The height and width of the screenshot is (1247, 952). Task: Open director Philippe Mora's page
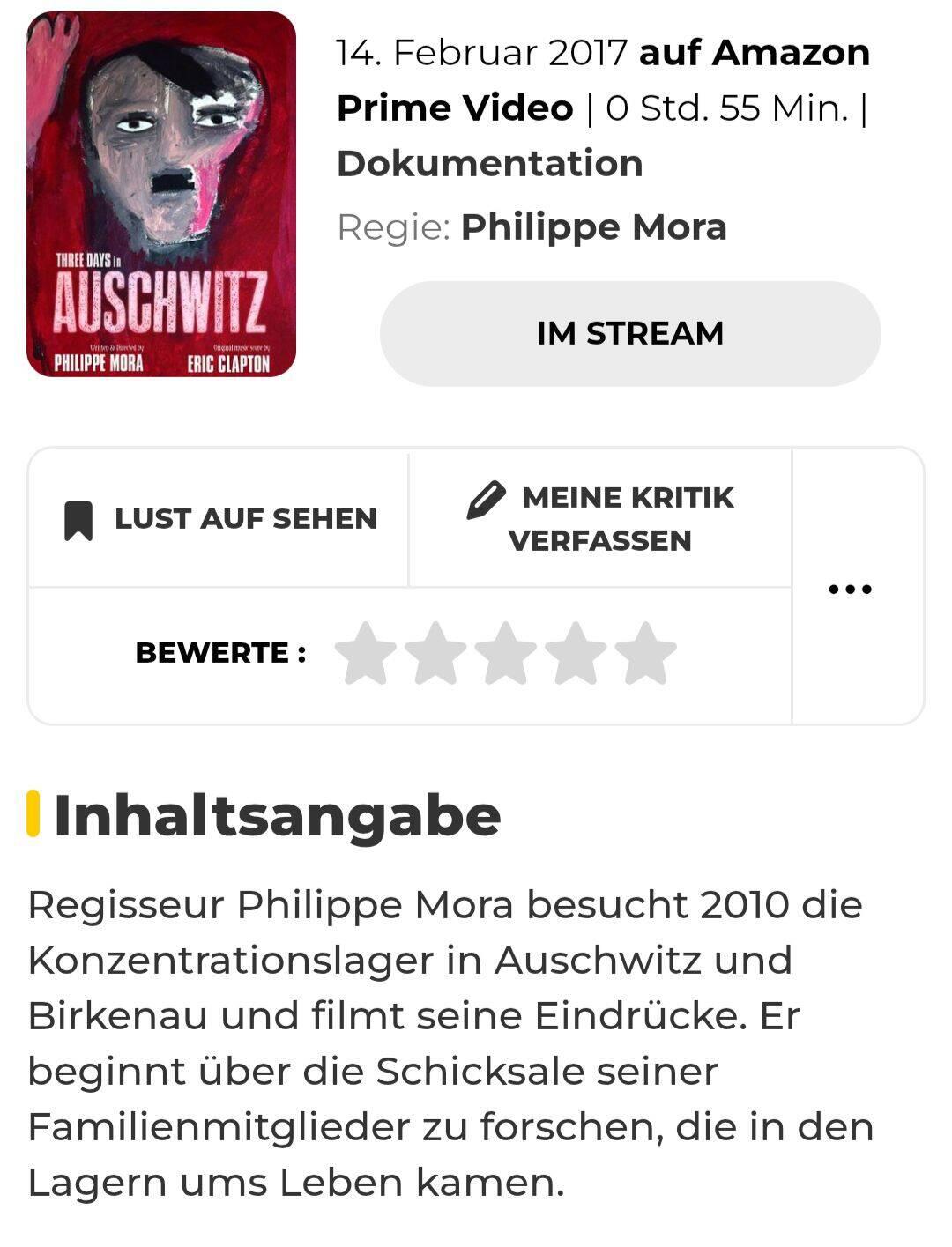593,227
